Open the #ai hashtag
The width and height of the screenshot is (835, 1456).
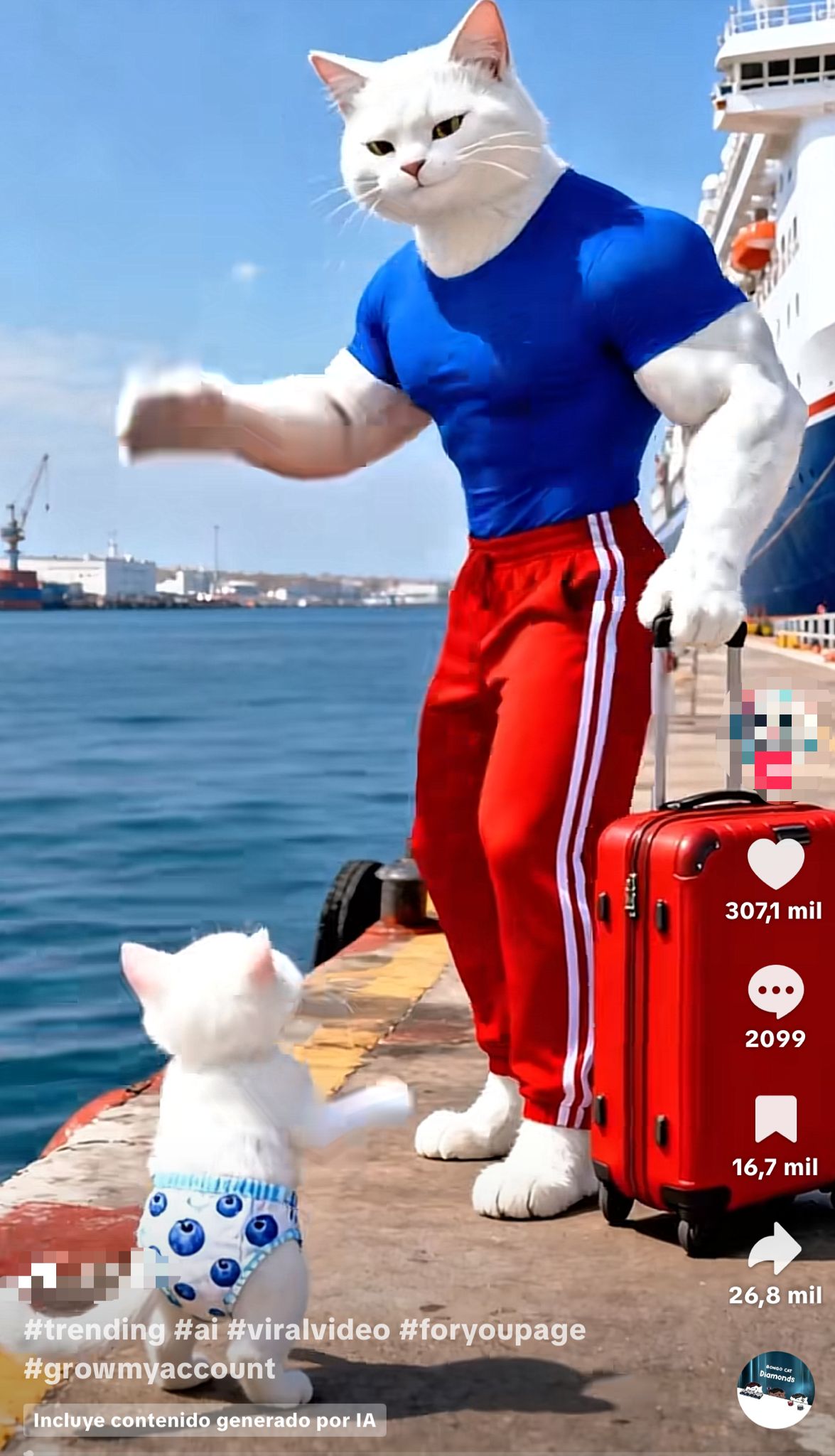coord(197,1329)
